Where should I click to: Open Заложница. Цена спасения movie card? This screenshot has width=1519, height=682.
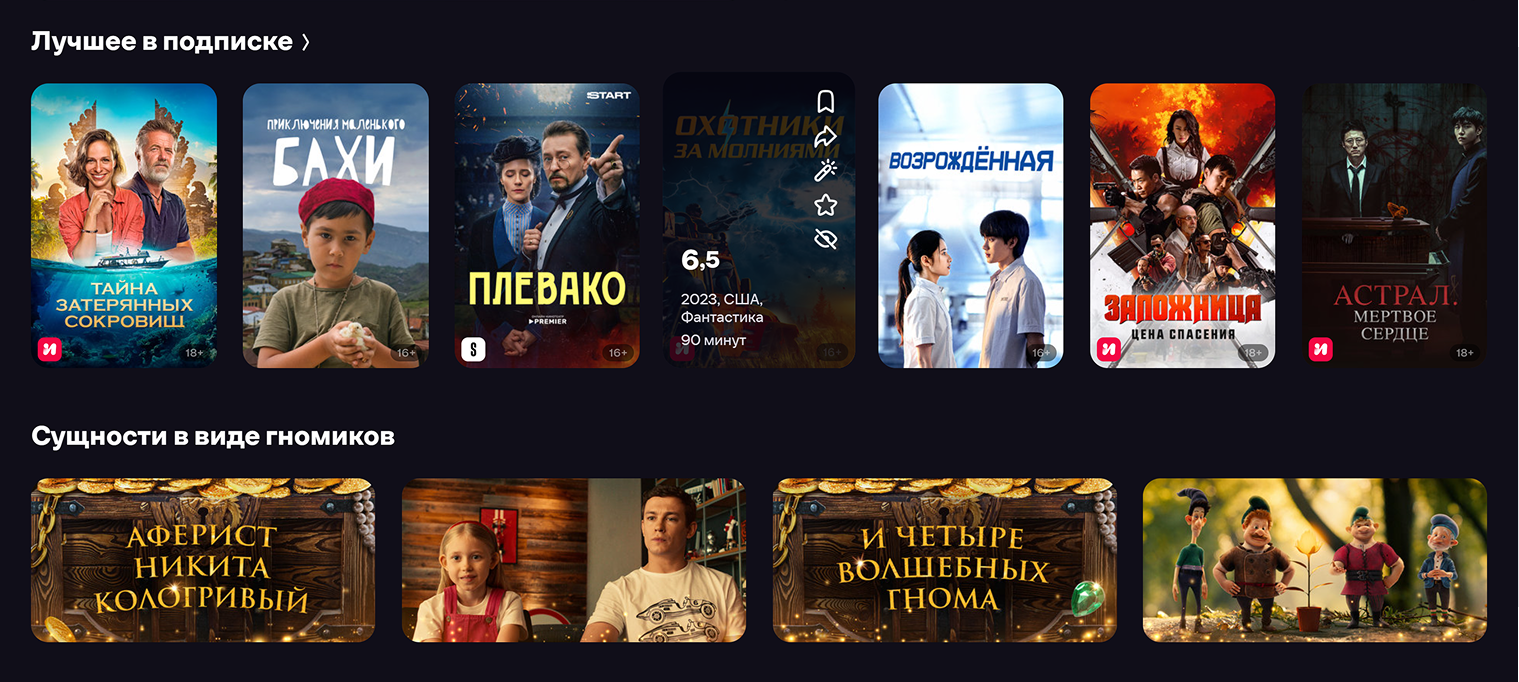tap(1182, 225)
